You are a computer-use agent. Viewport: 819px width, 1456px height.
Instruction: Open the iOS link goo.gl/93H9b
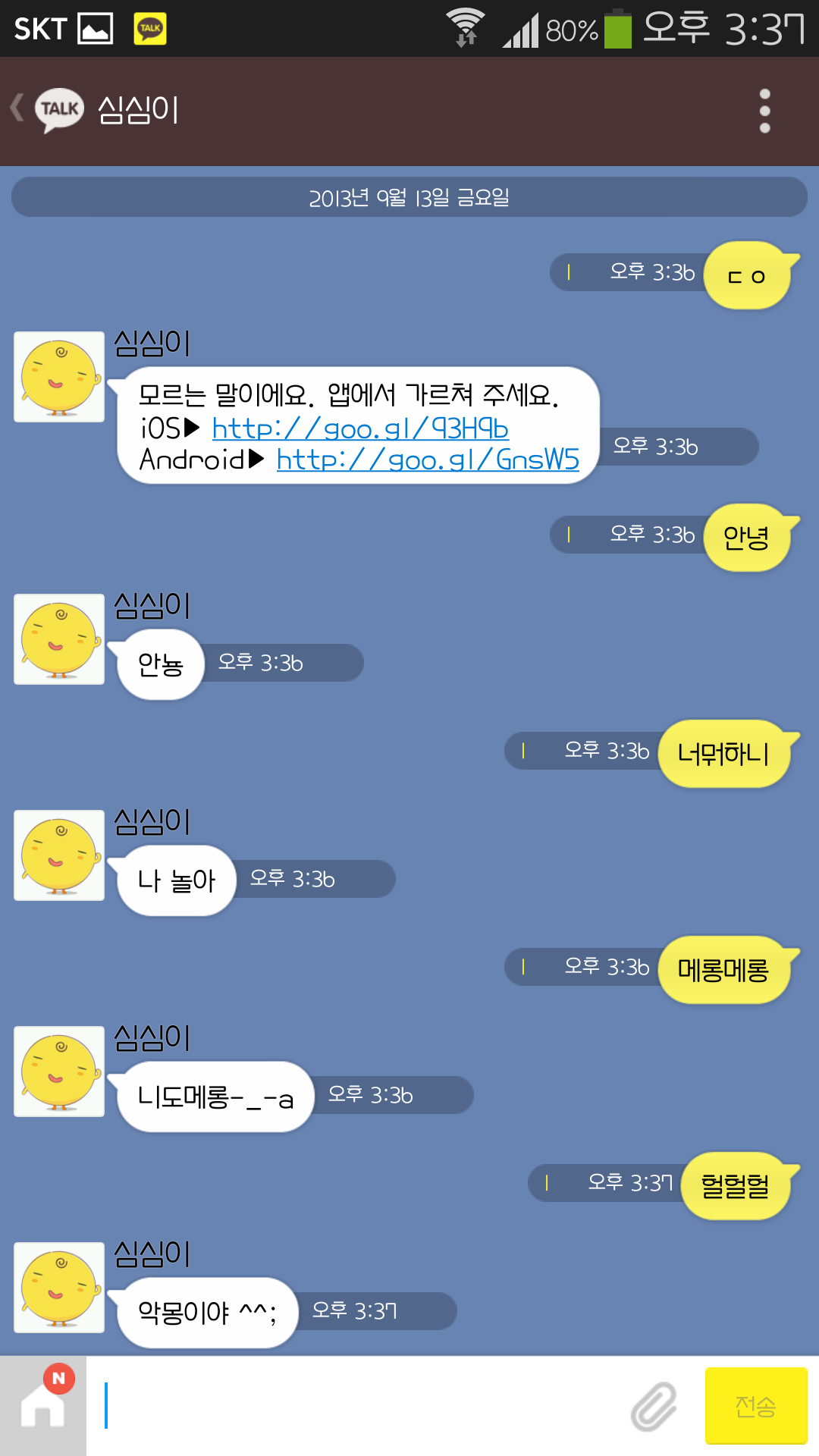tap(360, 428)
